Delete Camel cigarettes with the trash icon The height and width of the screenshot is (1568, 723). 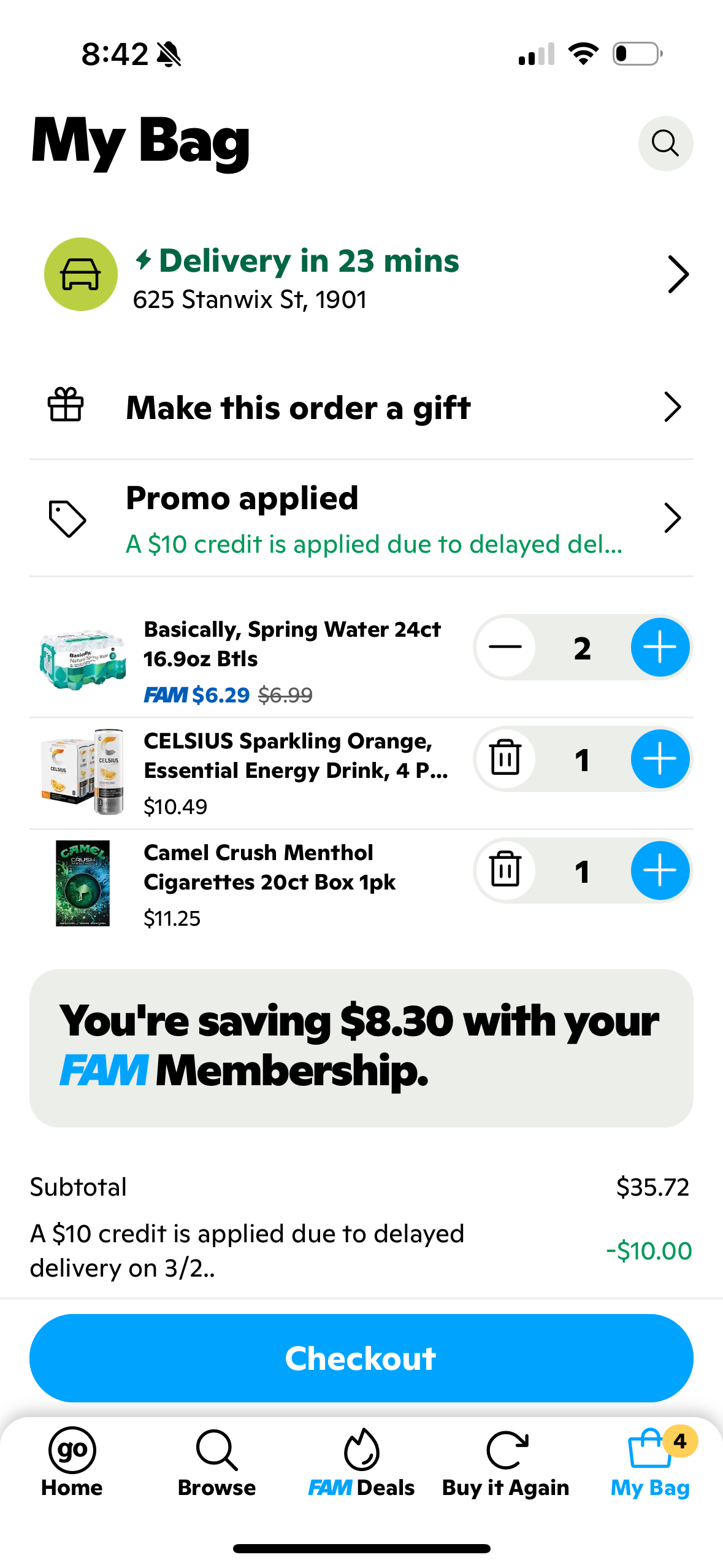pos(505,870)
